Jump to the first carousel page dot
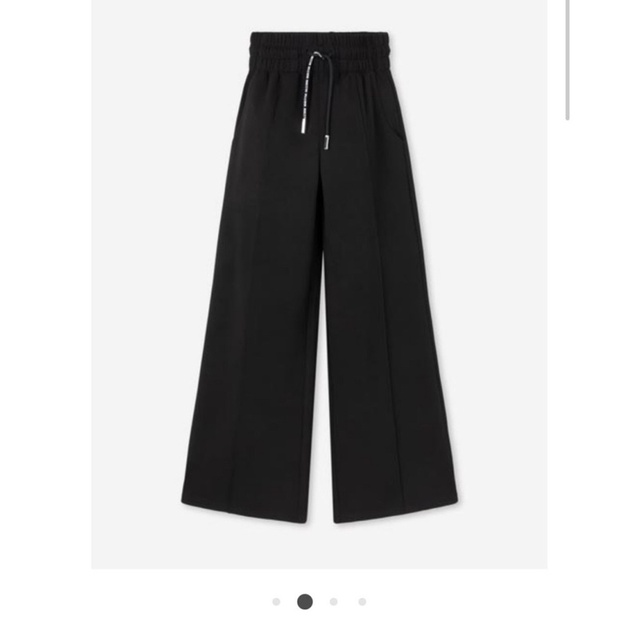This screenshot has width=638, height=638. [x=276, y=602]
